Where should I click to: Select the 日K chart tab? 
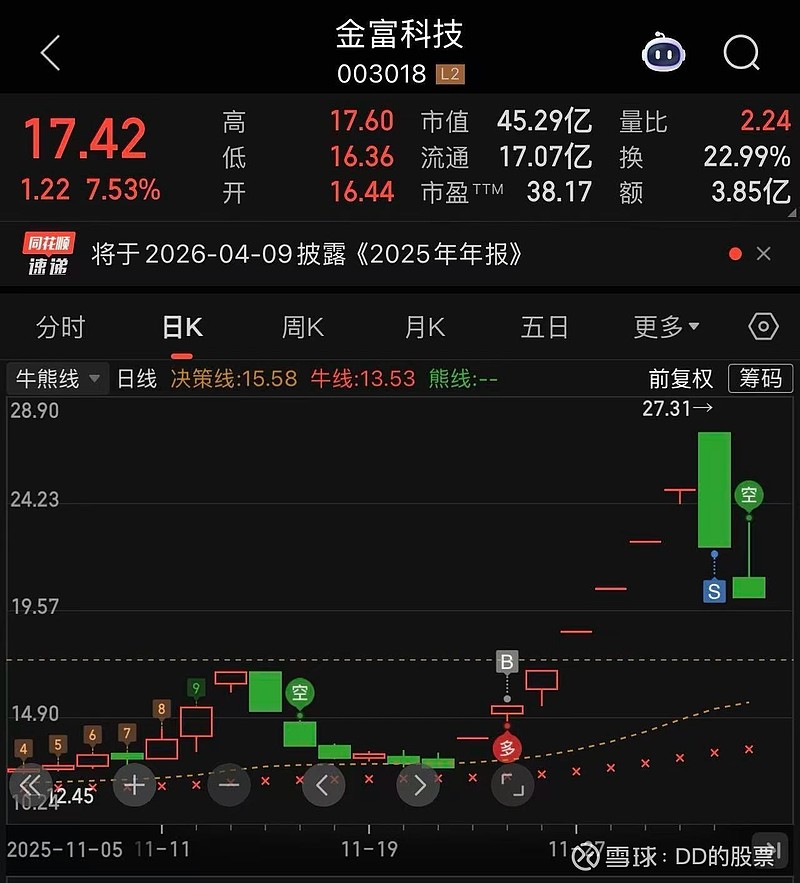pyautogui.click(x=182, y=327)
